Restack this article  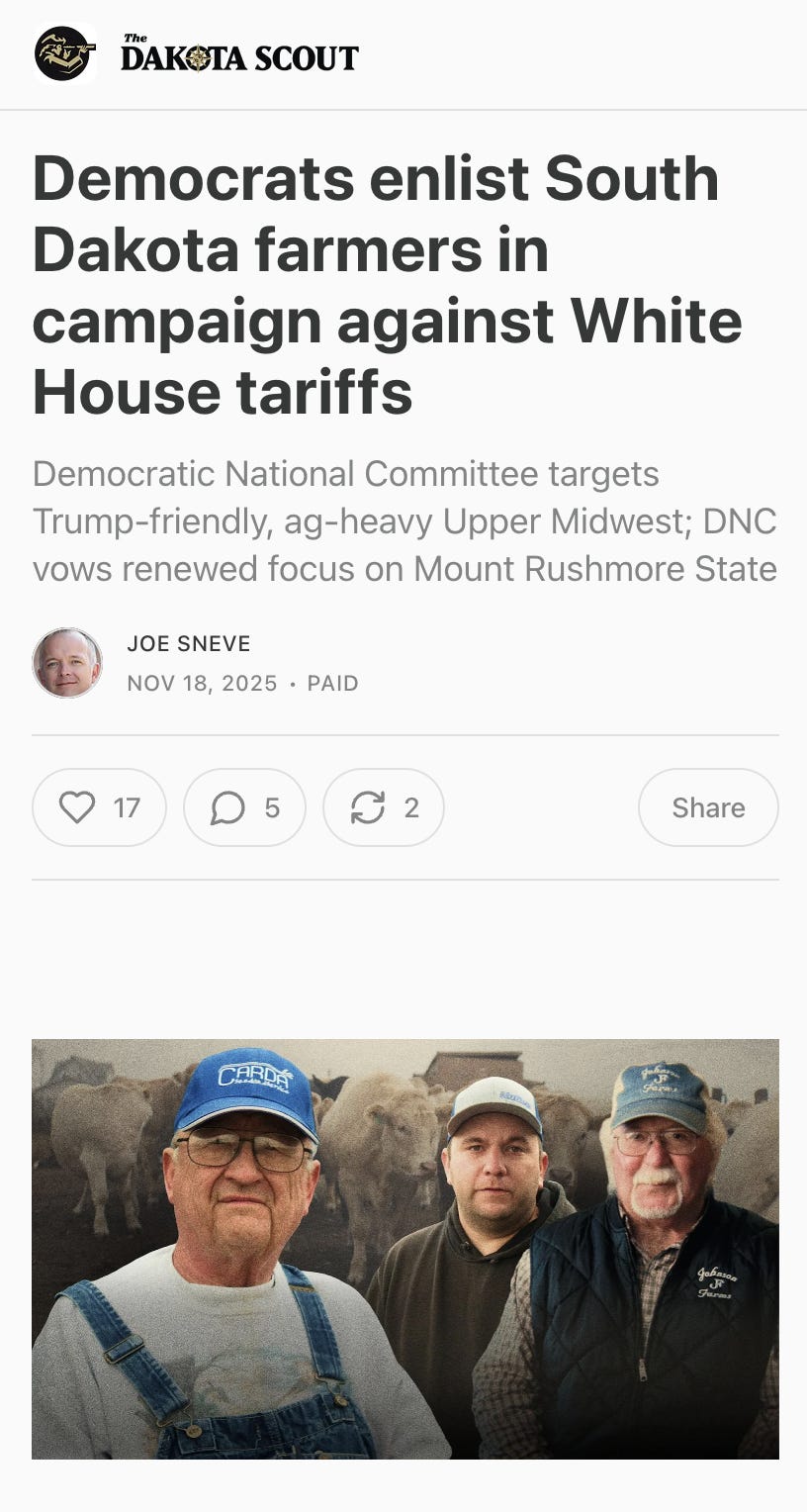pos(383,807)
